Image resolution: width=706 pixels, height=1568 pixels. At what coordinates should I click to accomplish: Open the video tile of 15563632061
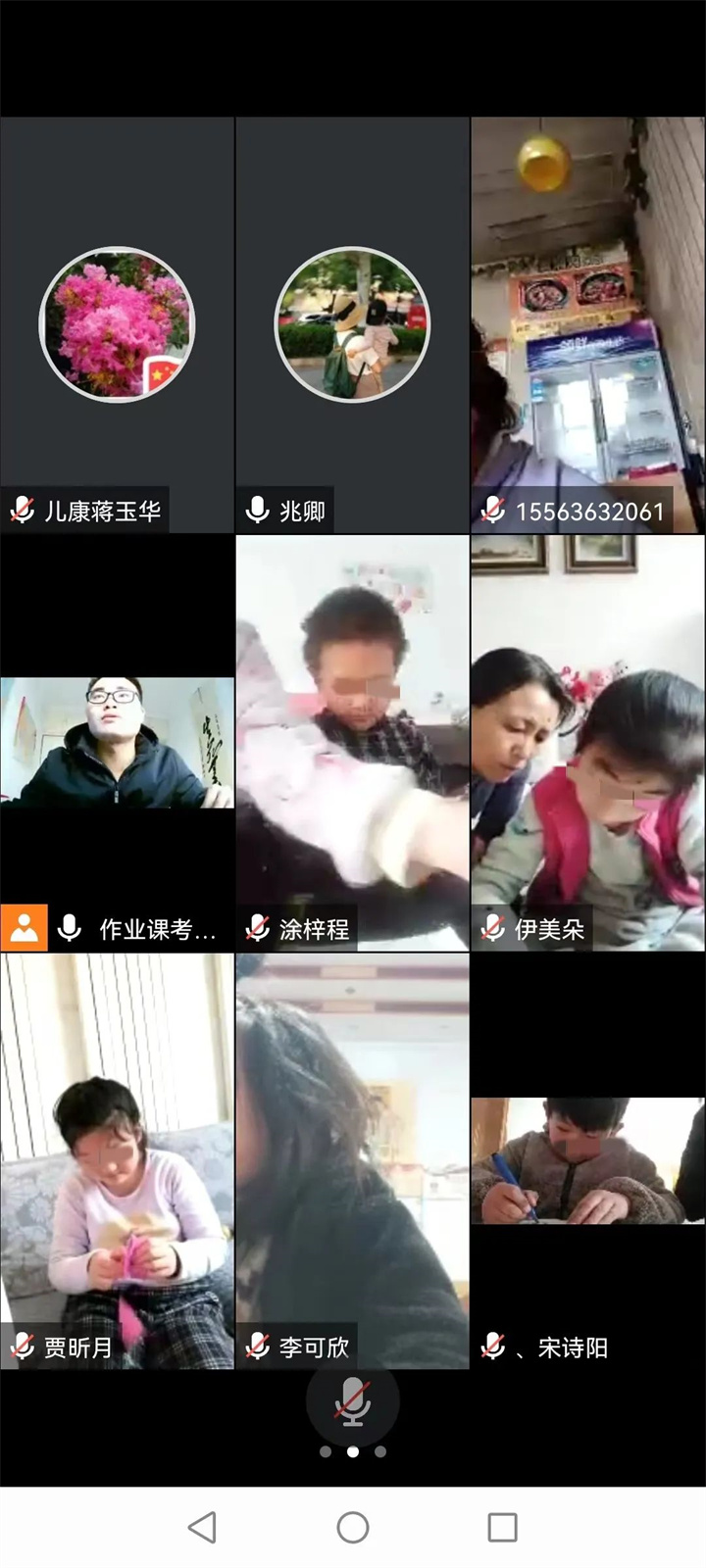click(x=588, y=325)
